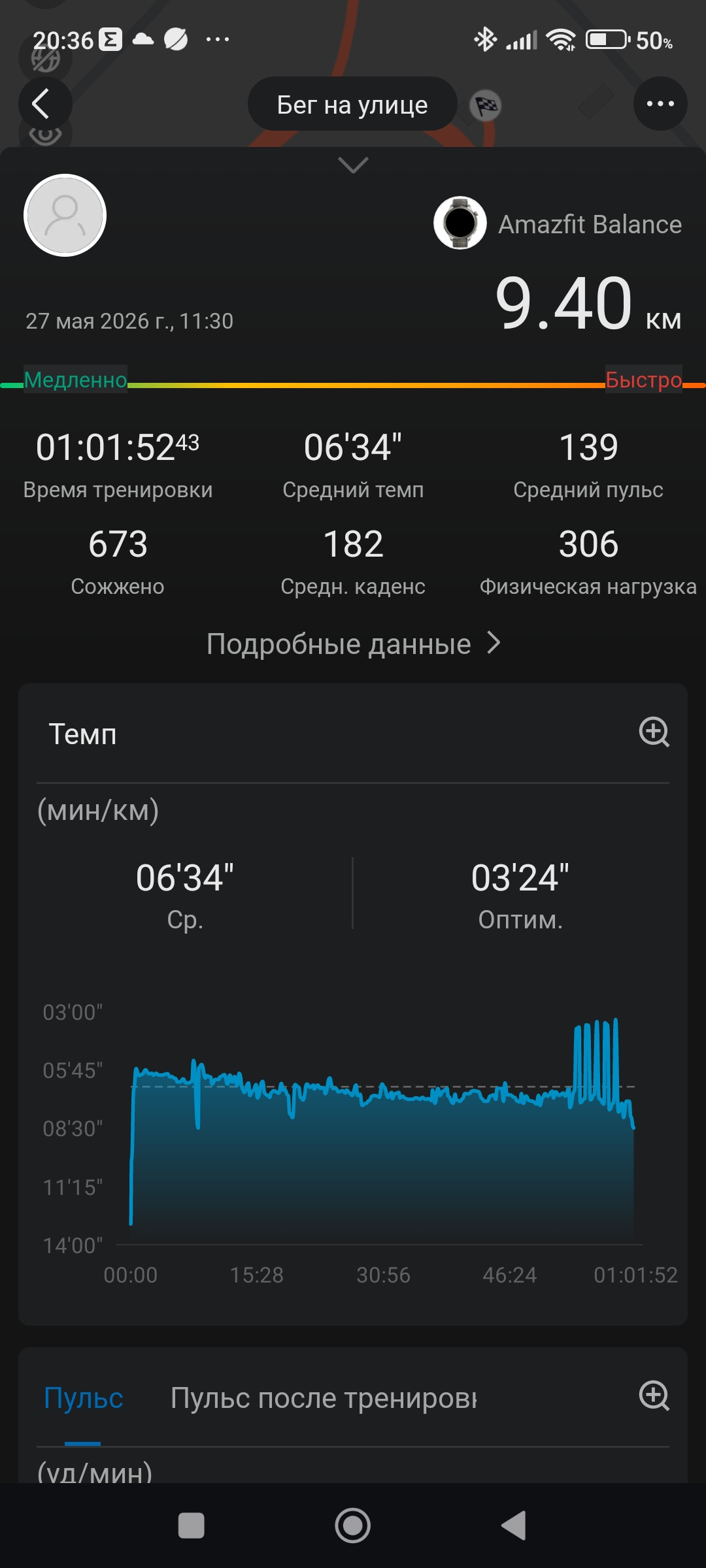Open recent apps with square button

coord(191,1526)
